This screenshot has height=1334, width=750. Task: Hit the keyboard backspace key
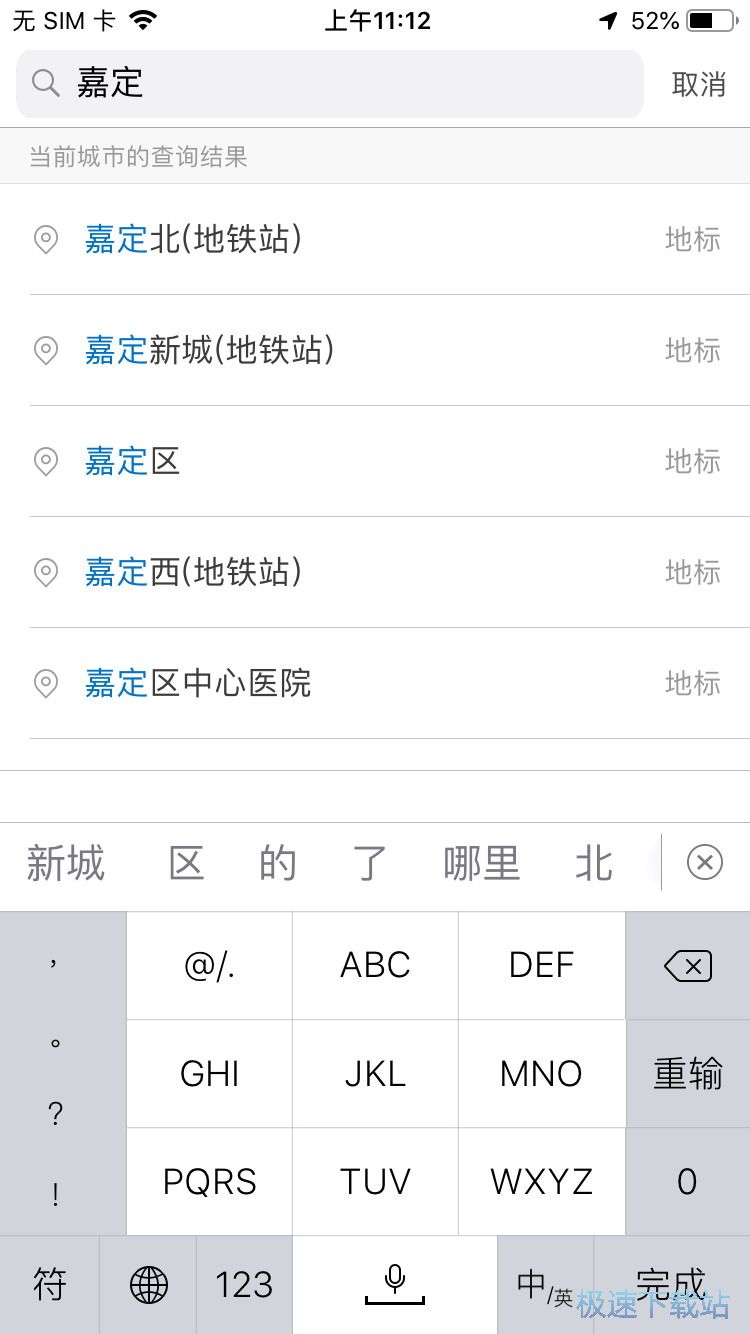click(688, 966)
